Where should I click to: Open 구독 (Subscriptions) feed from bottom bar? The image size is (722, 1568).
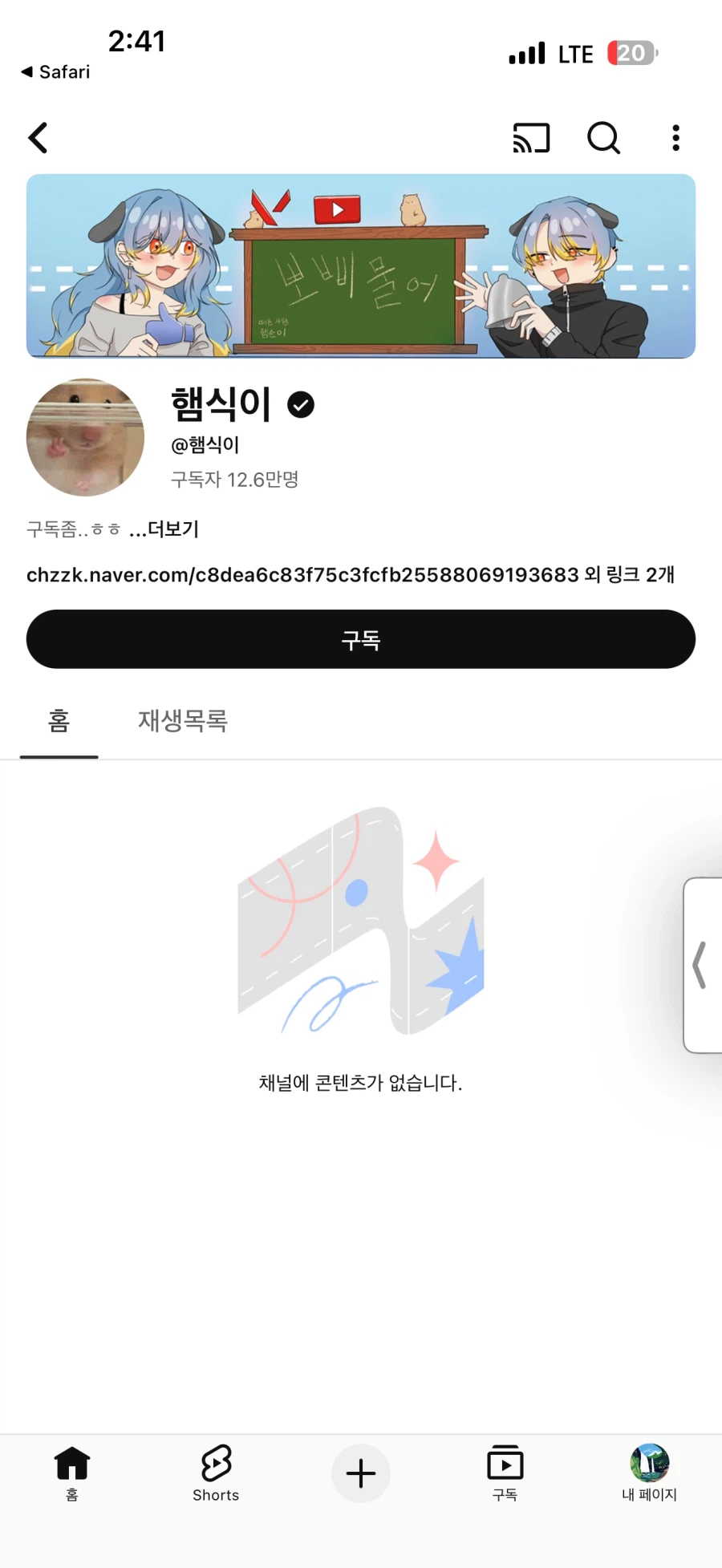coord(505,1474)
